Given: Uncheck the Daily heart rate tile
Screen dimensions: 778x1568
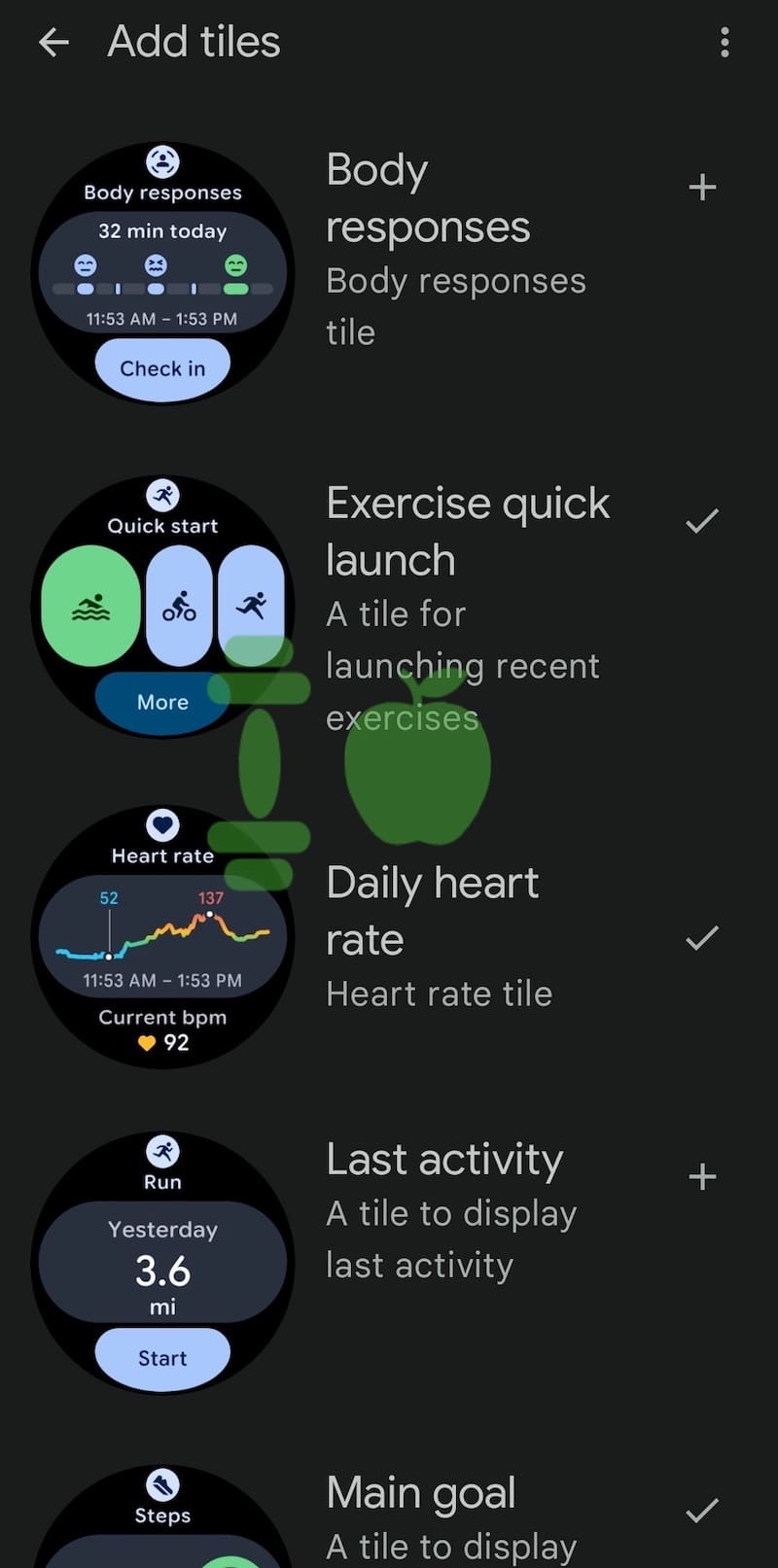Looking at the screenshot, I should 702,938.
